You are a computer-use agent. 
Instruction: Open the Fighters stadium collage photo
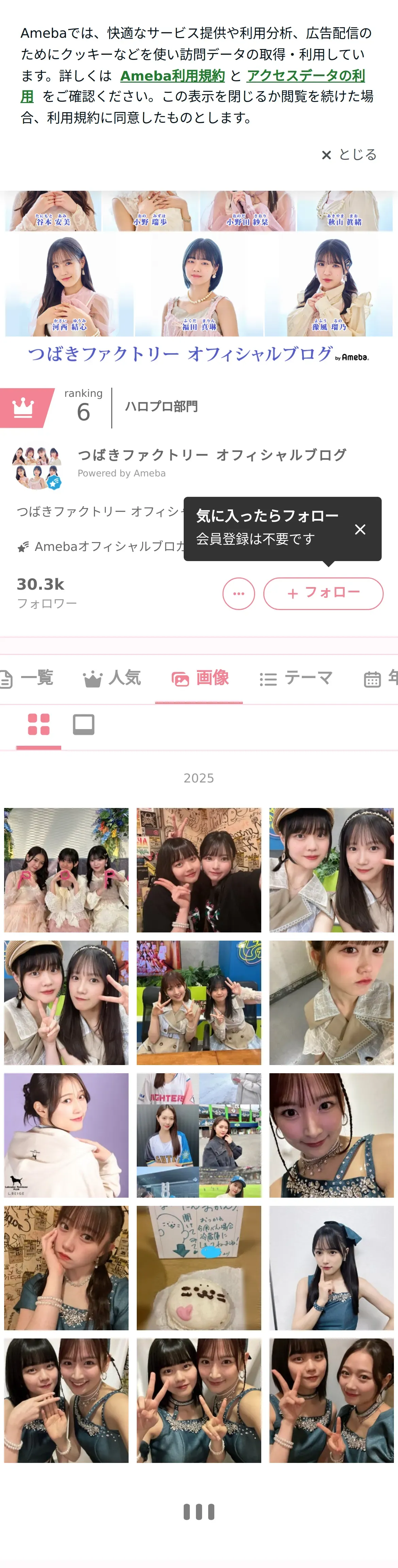pyautogui.click(x=199, y=1135)
